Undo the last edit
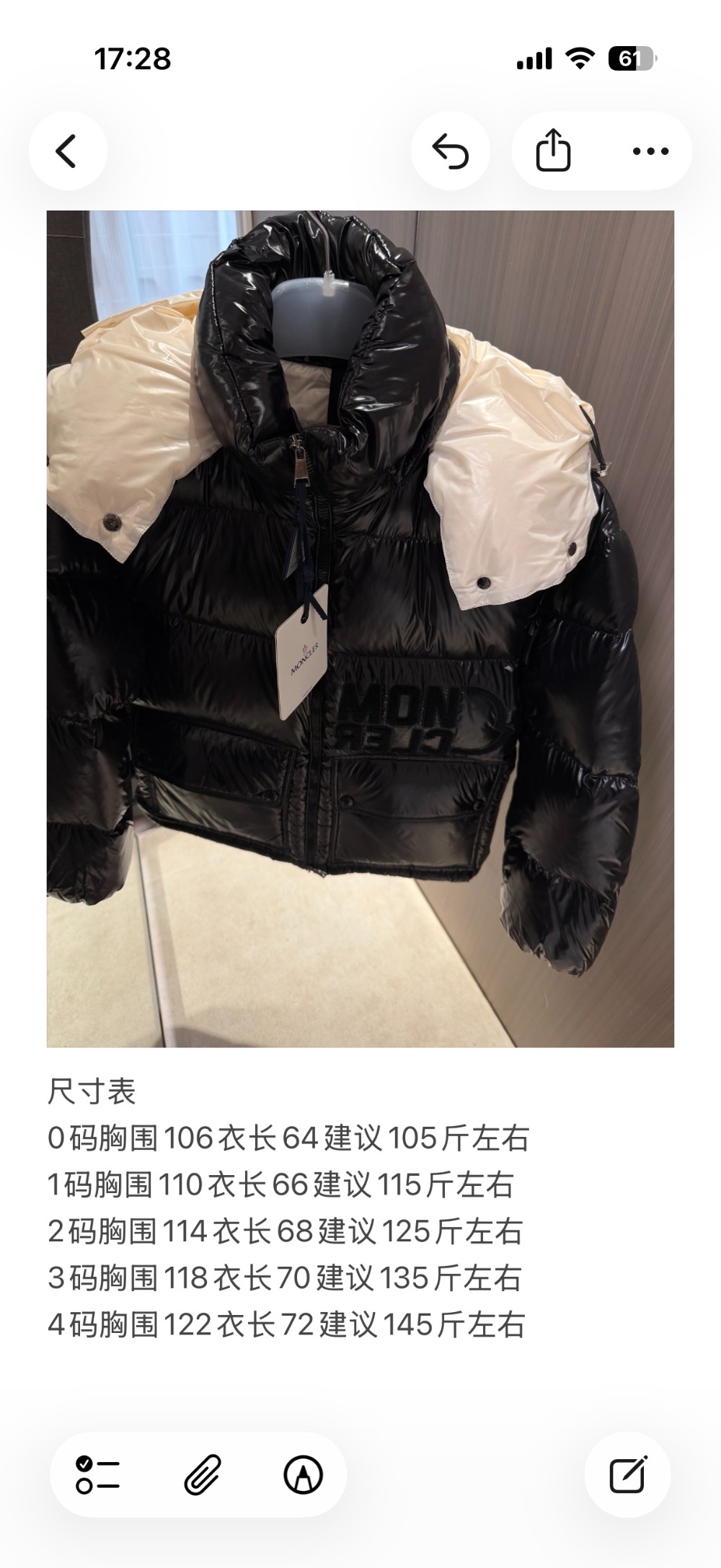 point(451,151)
